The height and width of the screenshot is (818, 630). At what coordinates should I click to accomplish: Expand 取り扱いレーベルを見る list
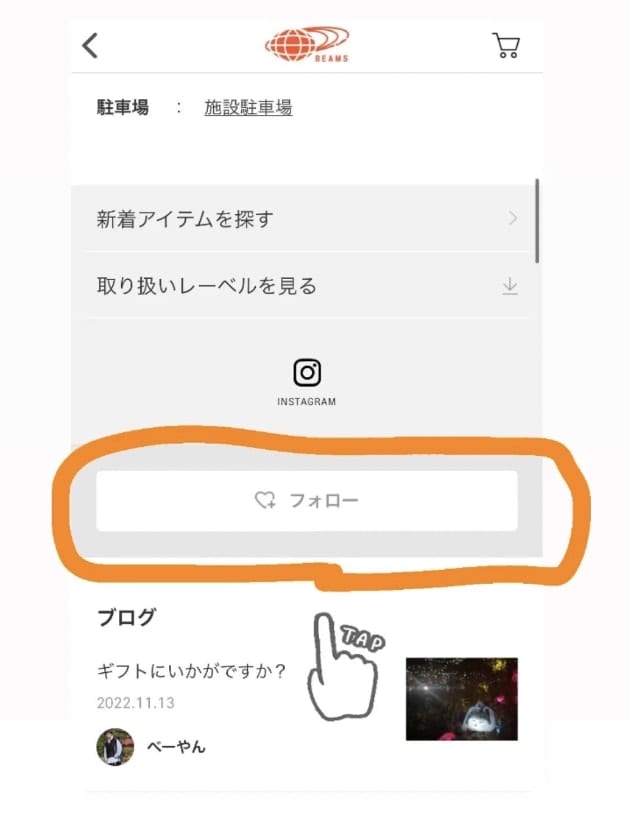(x=306, y=286)
